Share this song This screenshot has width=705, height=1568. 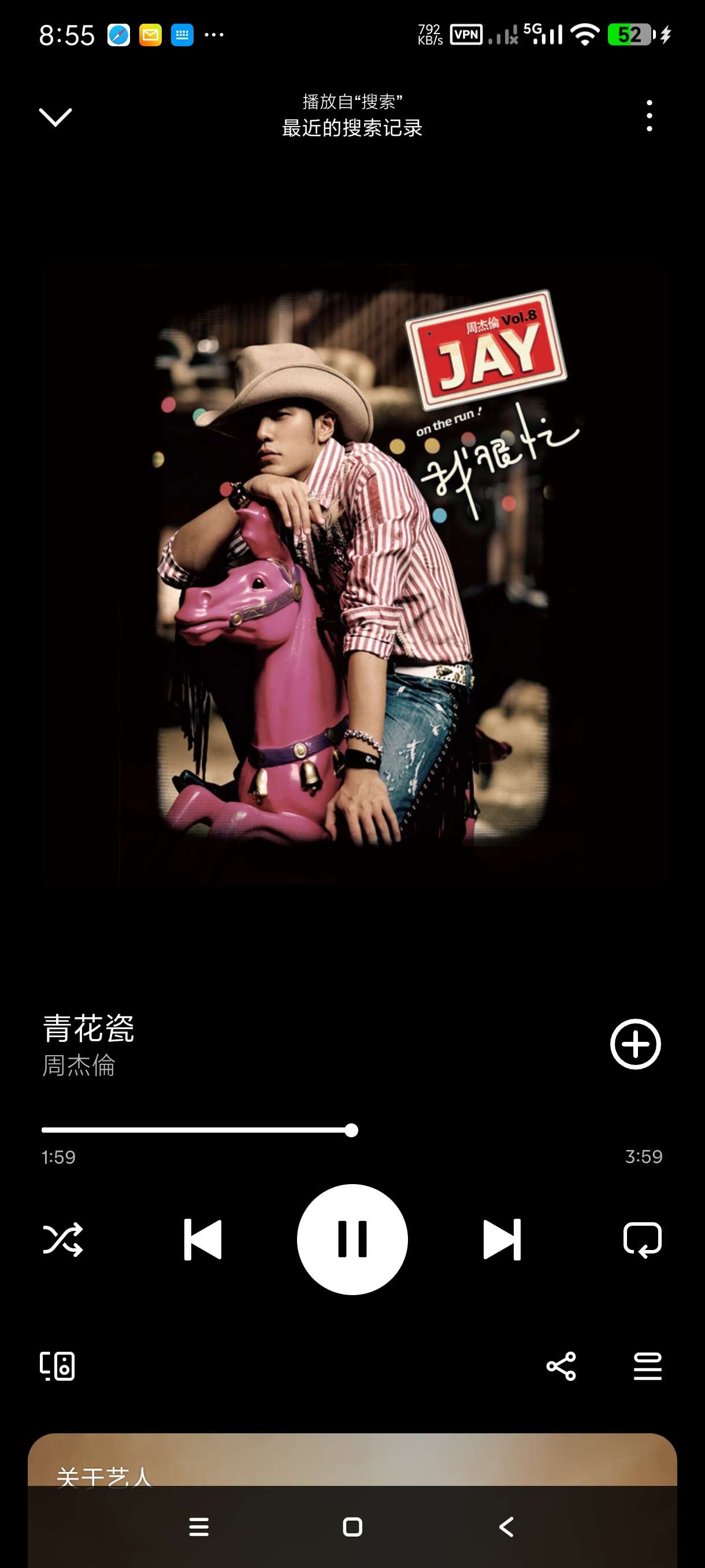coord(561,1367)
